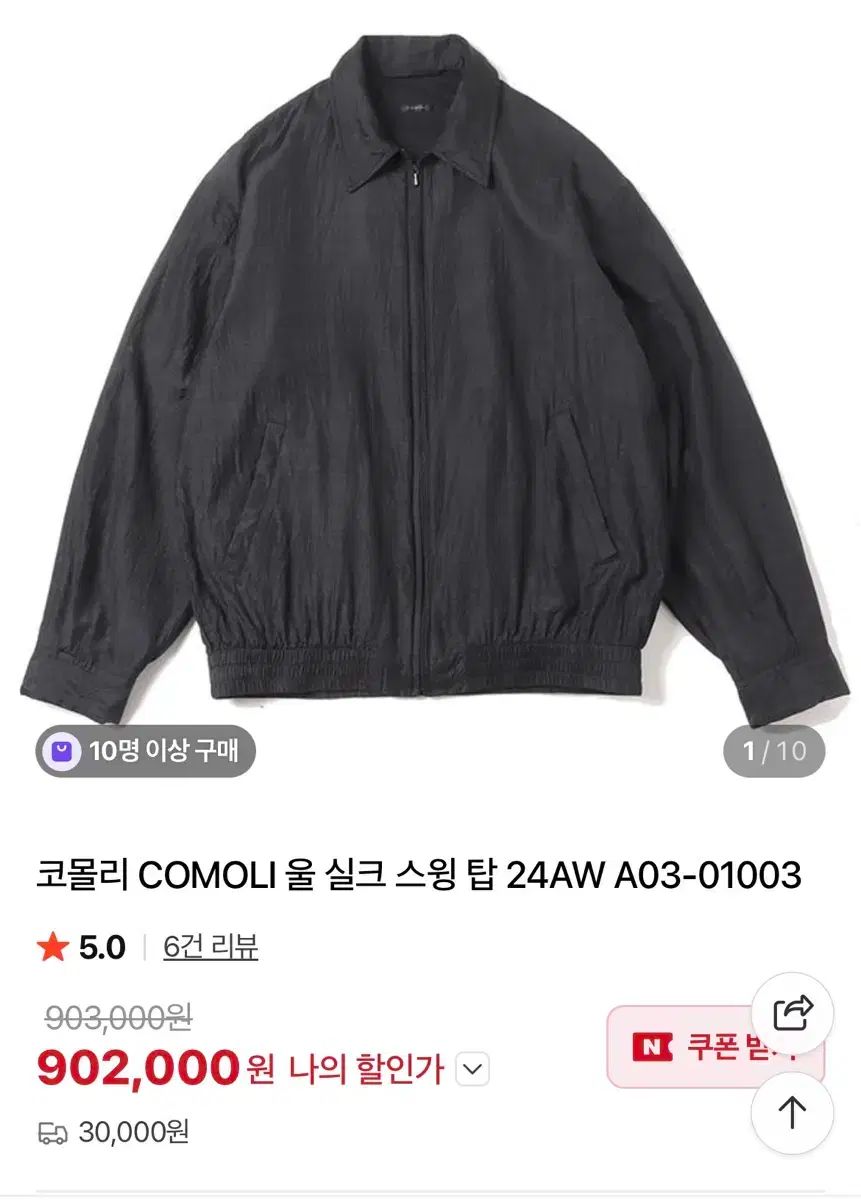Jump back to top of page

click(792, 1112)
